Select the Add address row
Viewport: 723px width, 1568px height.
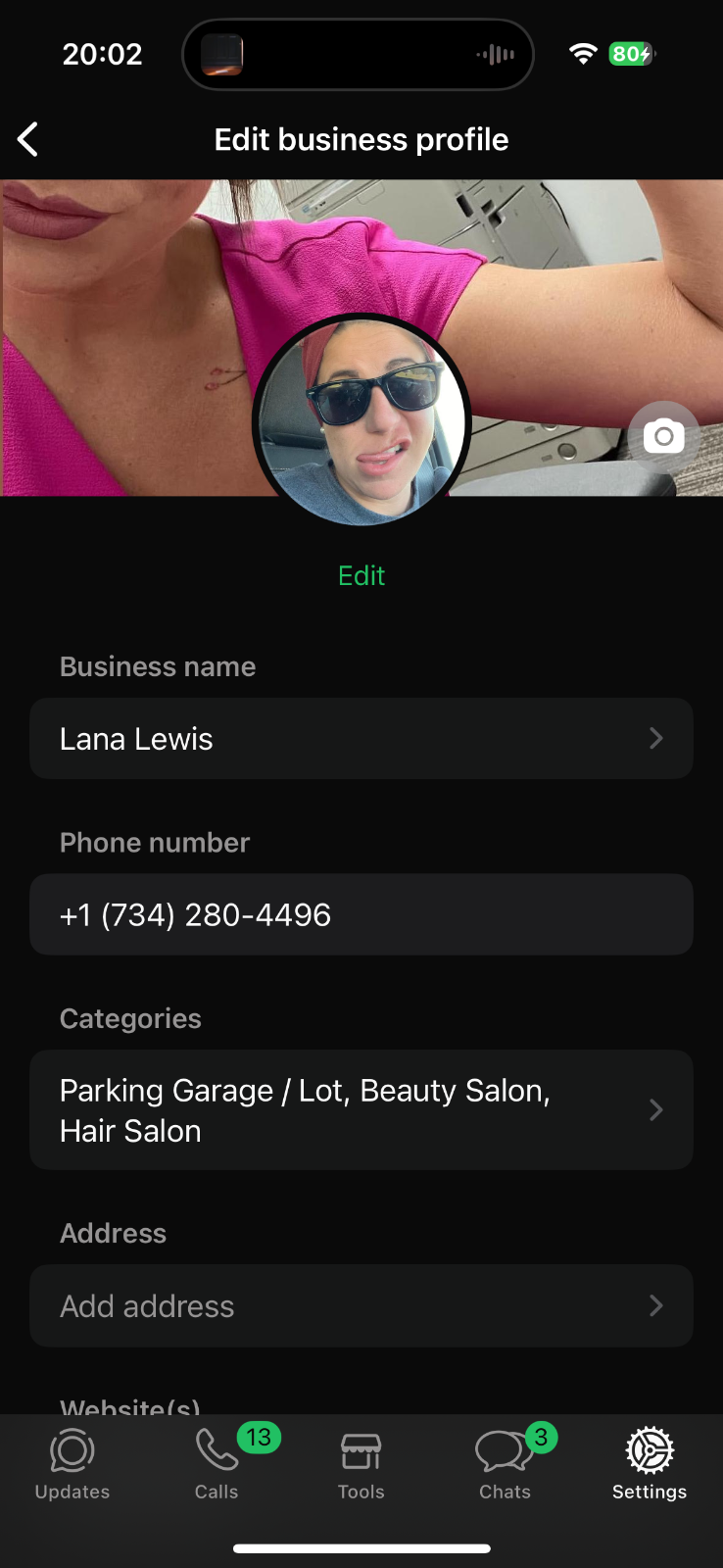pyautogui.click(x=361, y=1305)
